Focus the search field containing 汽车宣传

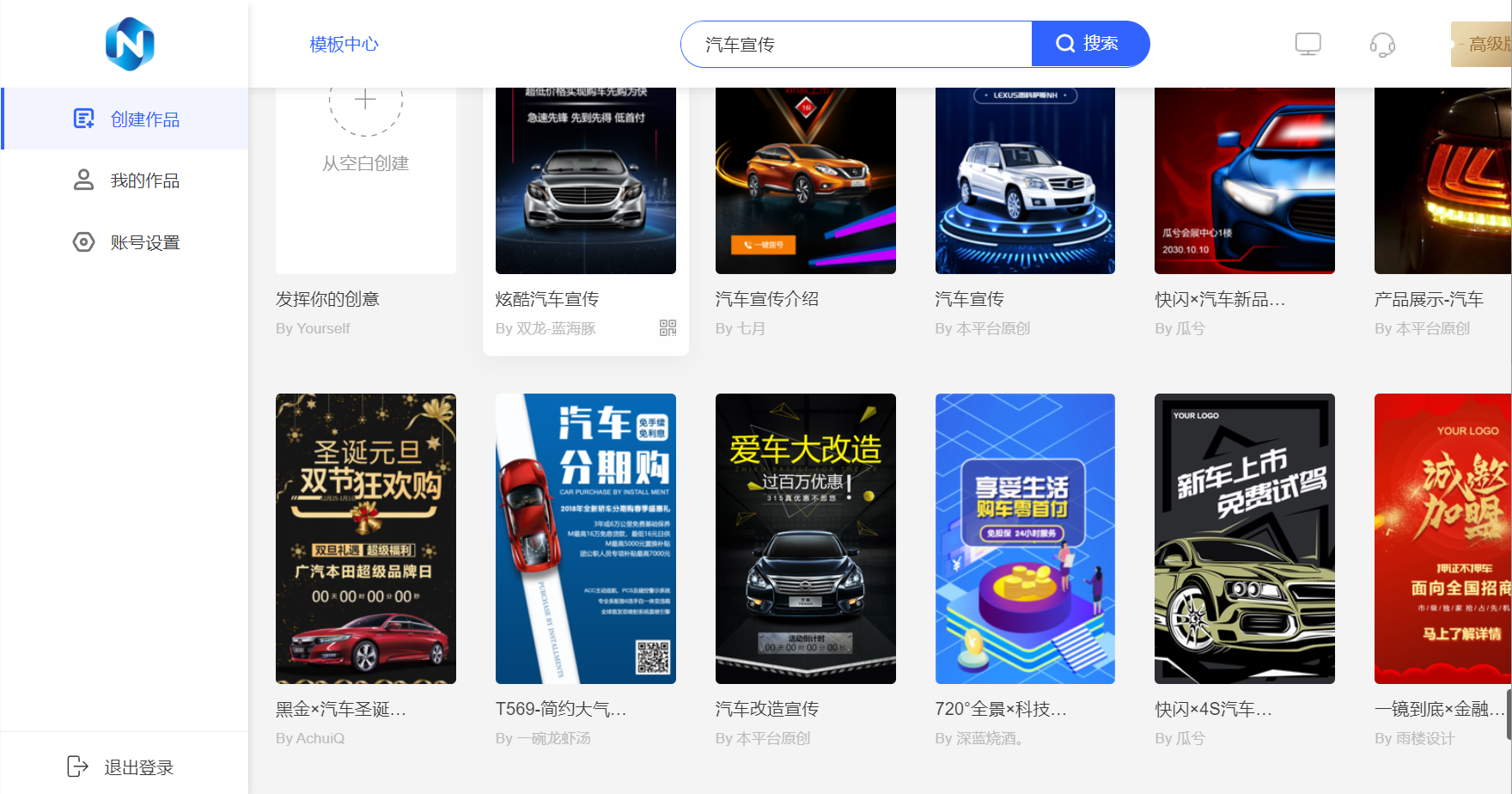[x=855, y=45]
